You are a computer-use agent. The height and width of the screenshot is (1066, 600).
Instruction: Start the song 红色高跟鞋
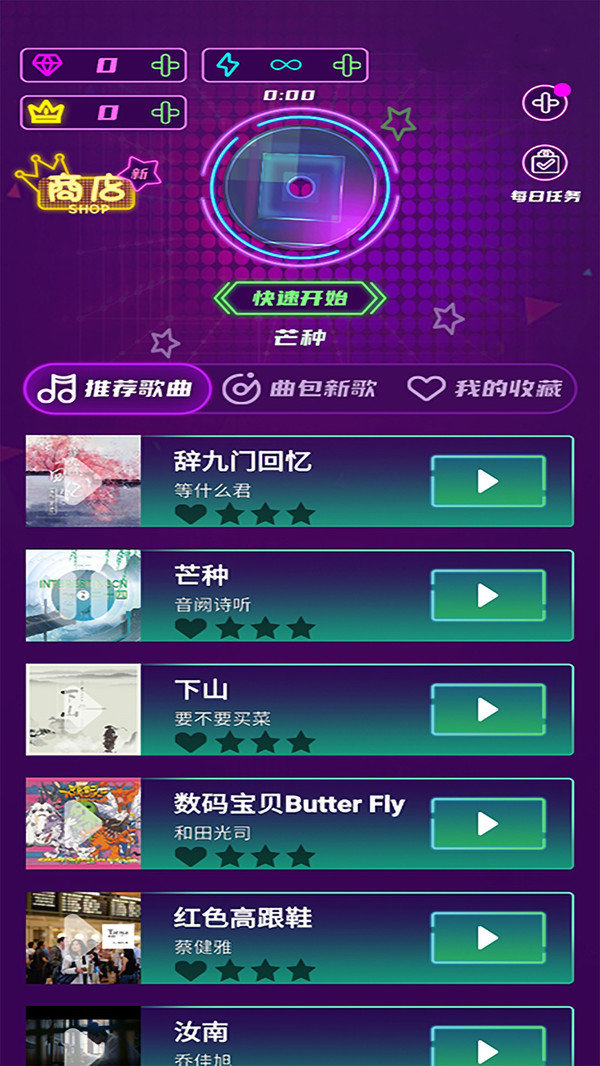click(487, 938)
